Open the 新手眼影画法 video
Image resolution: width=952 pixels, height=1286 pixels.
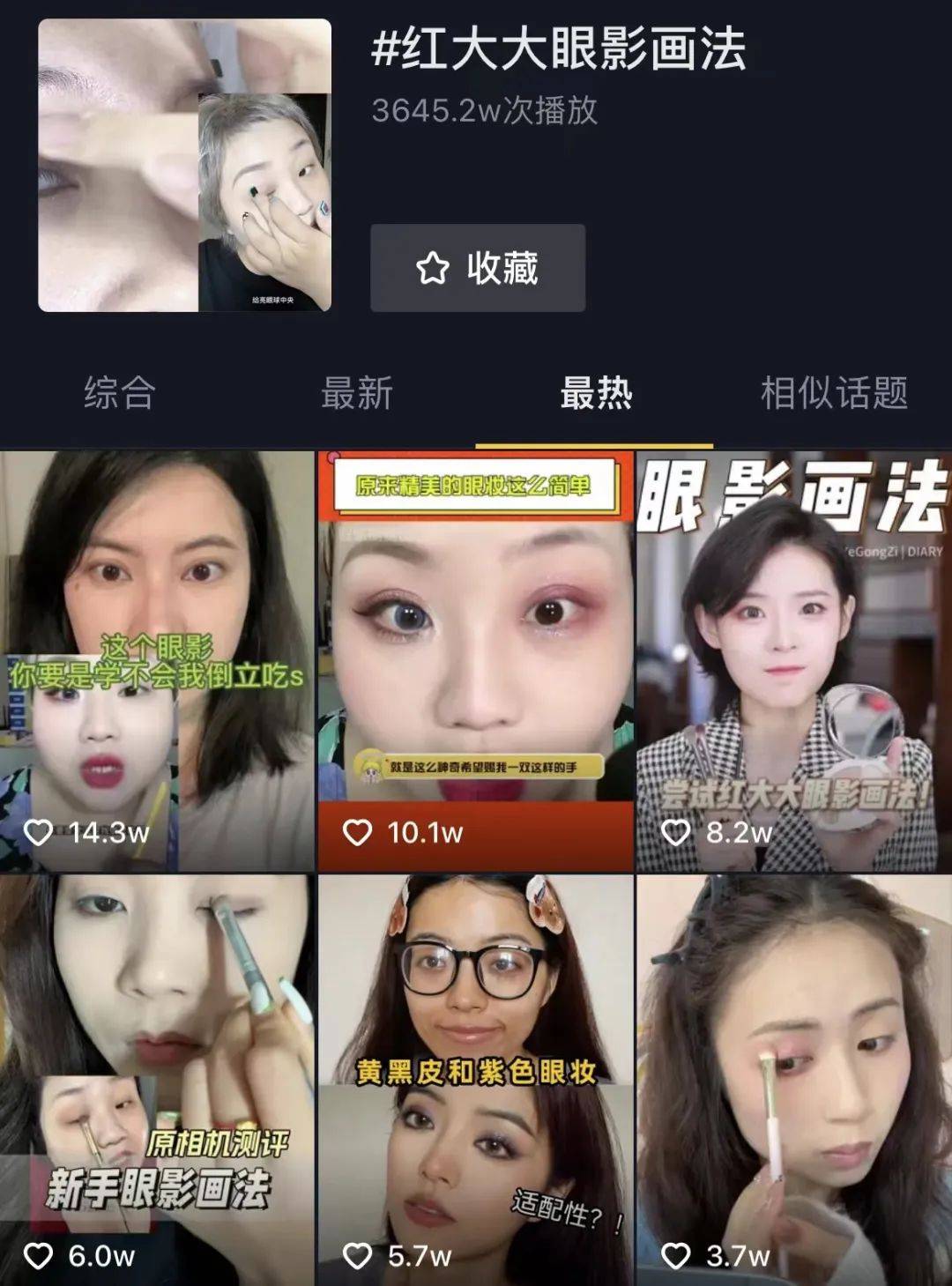[157, 1080]
